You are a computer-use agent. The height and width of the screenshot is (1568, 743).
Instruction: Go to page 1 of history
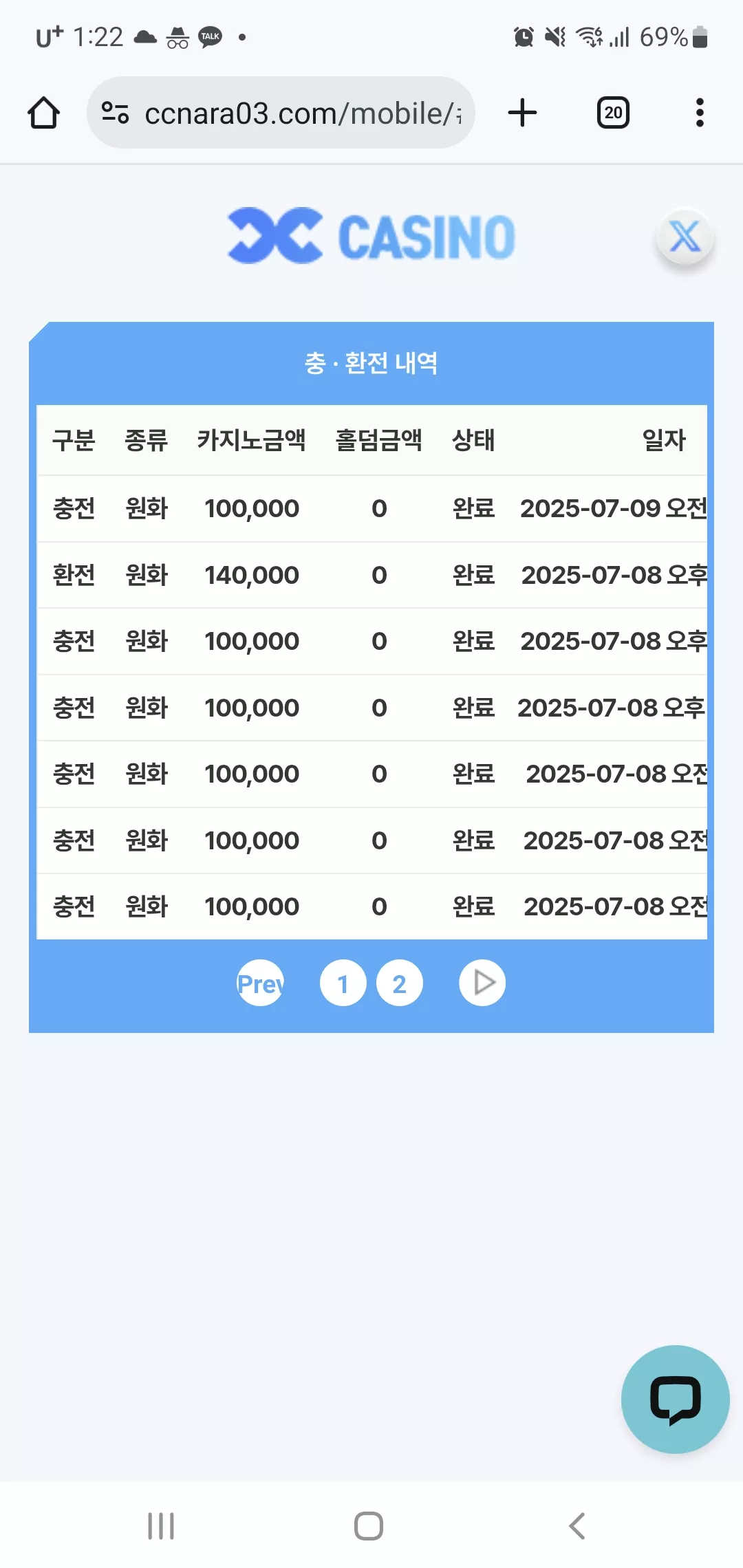[343, 983]
